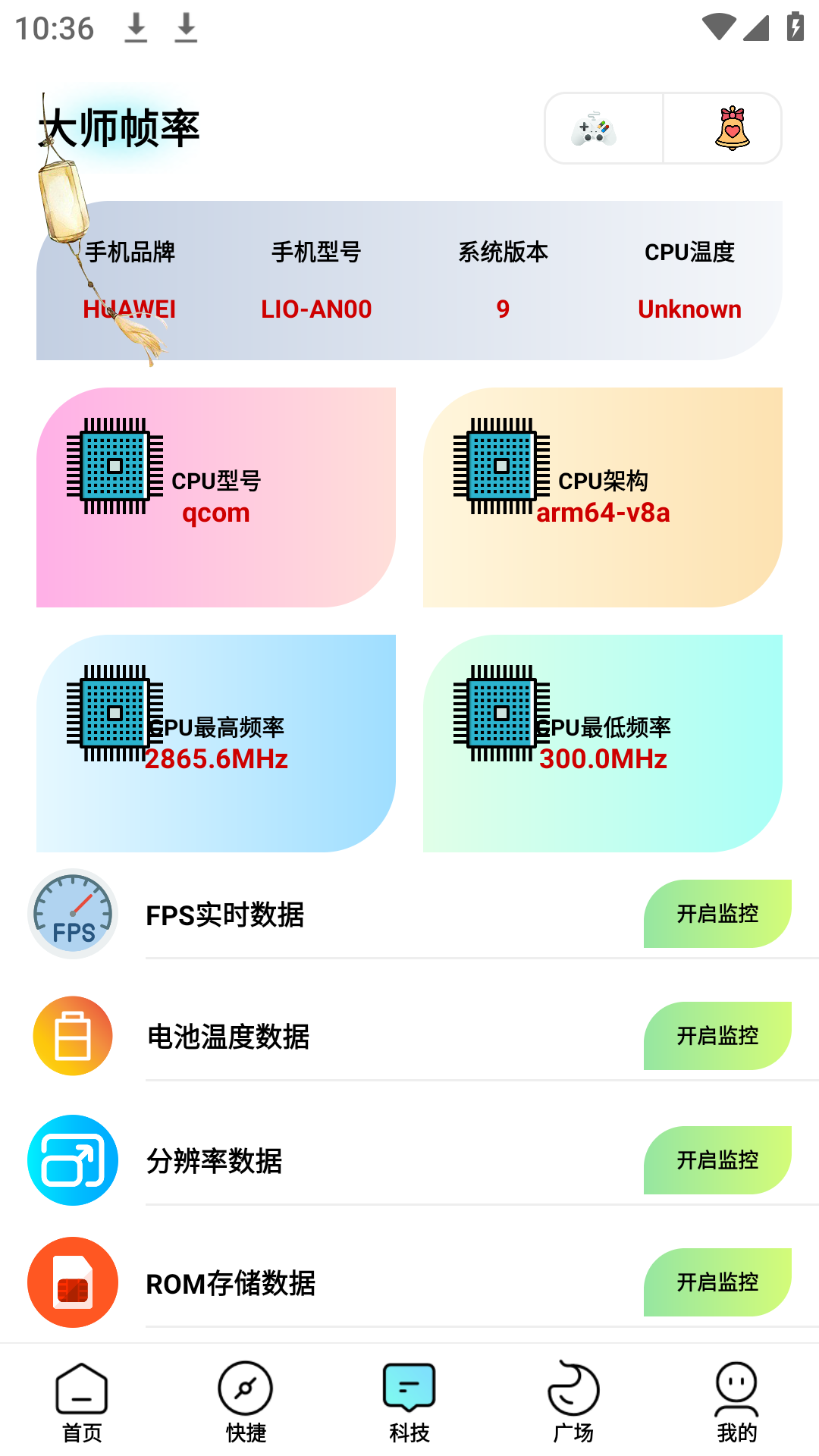Image resolution: width=819 pixels, height=1456 pixels.
Task: Open the 广场 tab
Action: point(573,1402)
